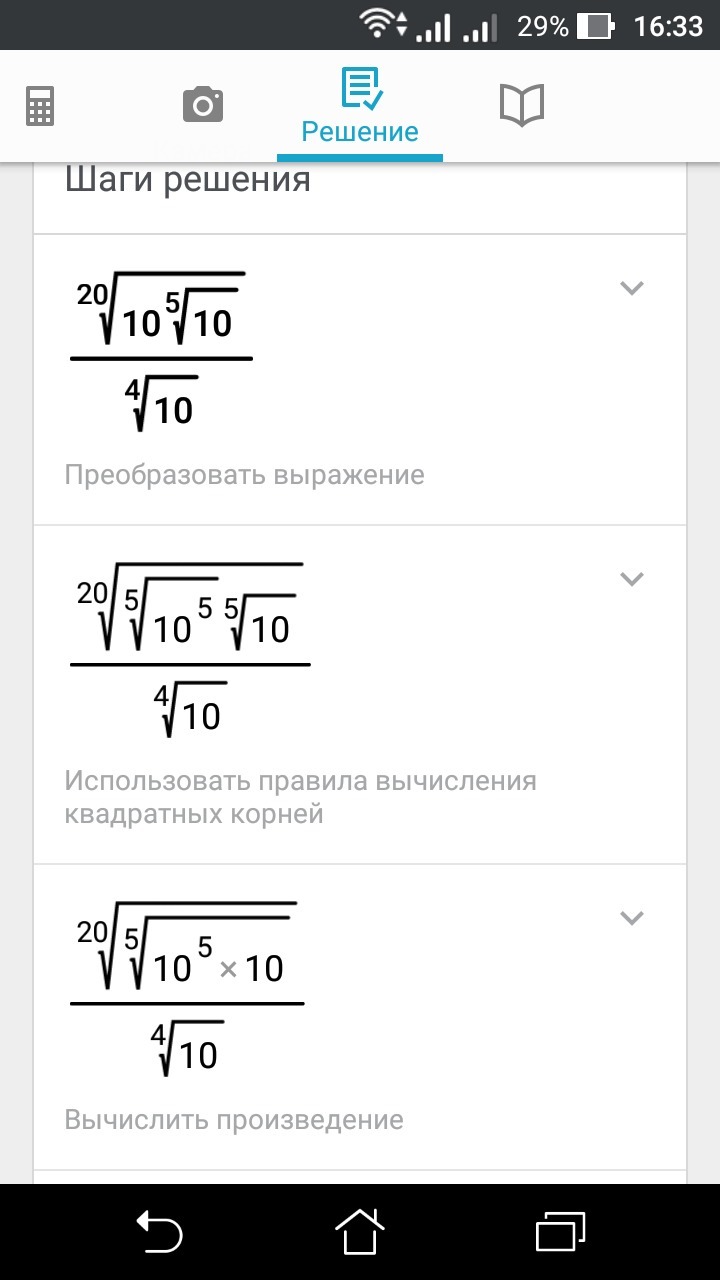Expand the Преобразовать выражение step
The height and width of the screenshot is (1280, 720).
(x=631, y=289)
